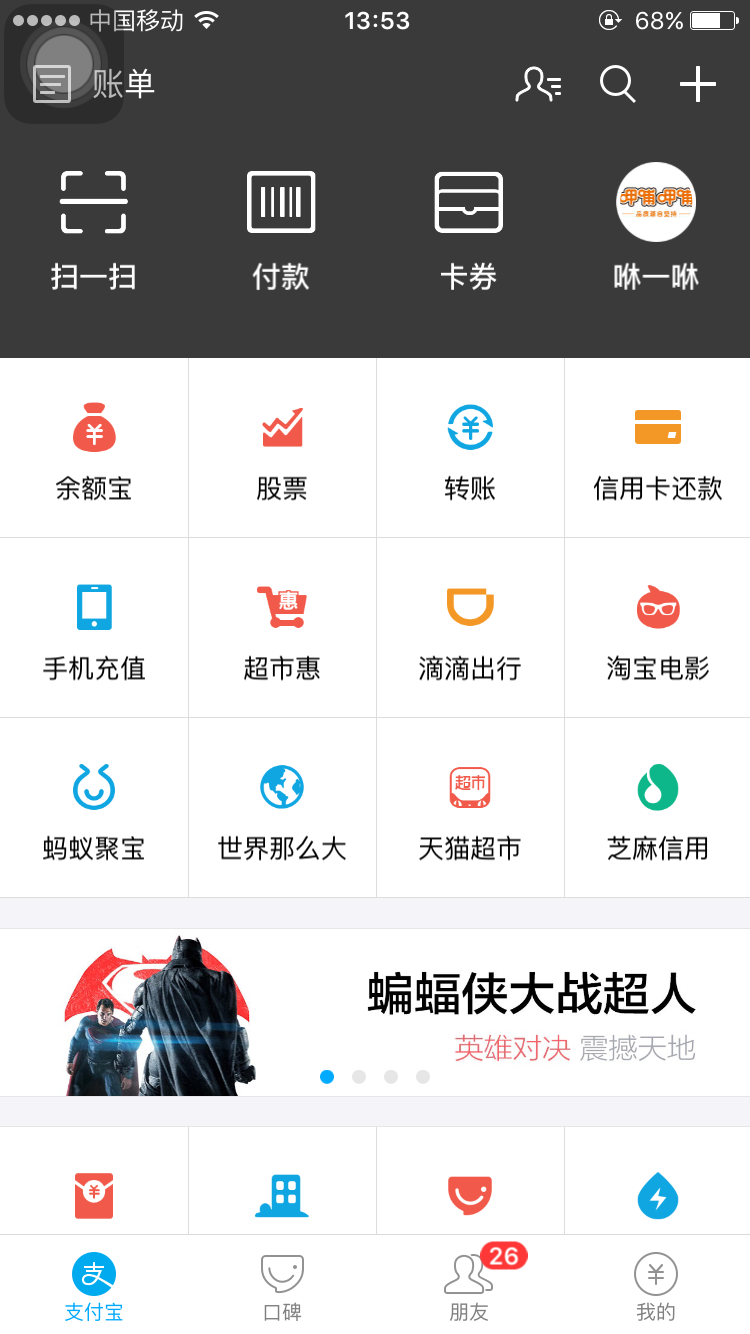Viewport: 750px width, 1334px height.
Task: Select 手机充值 top-up
Action: [94, 628]
